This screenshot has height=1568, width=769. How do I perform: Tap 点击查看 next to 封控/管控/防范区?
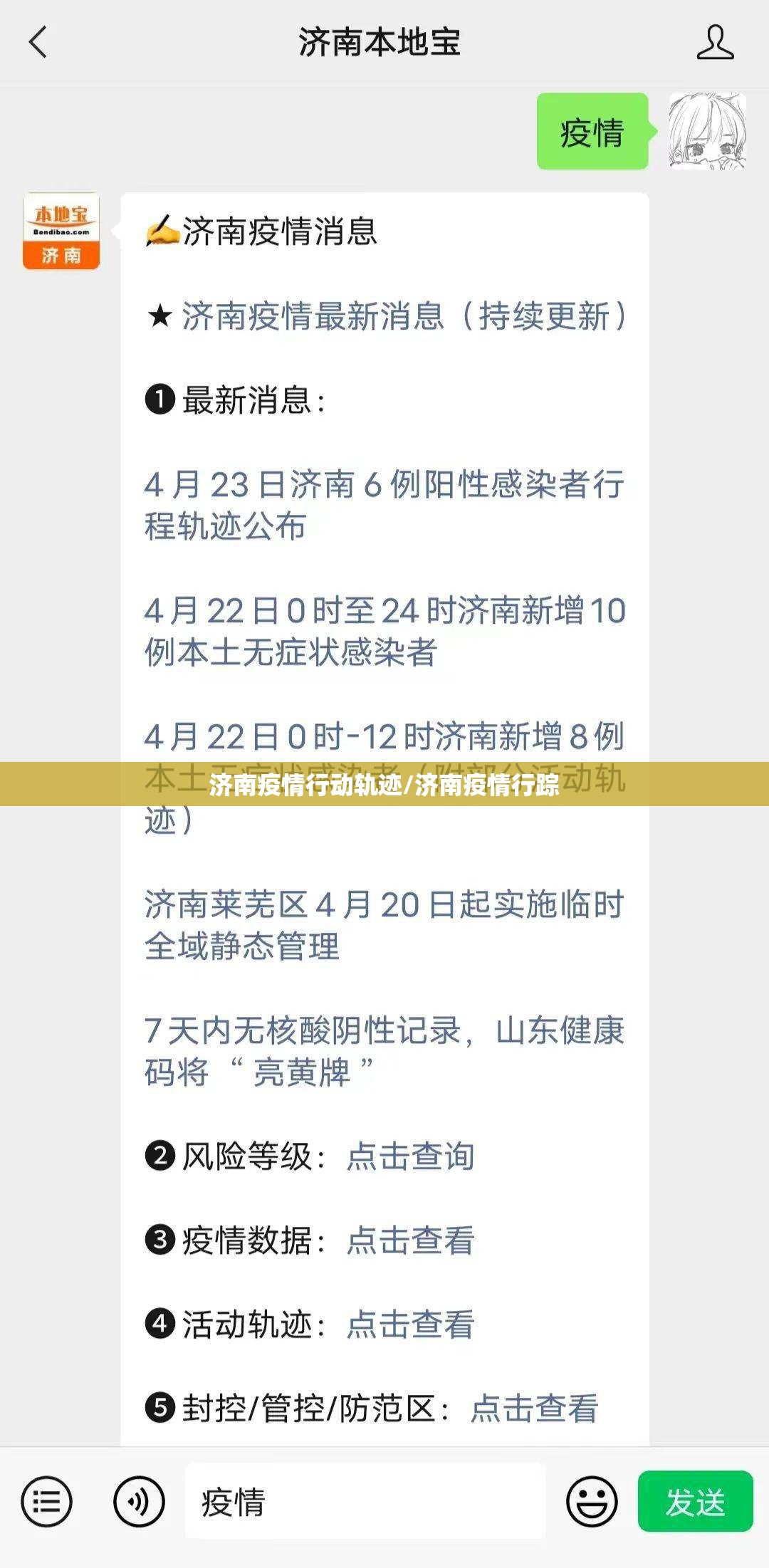click(x=534, y=1408)
